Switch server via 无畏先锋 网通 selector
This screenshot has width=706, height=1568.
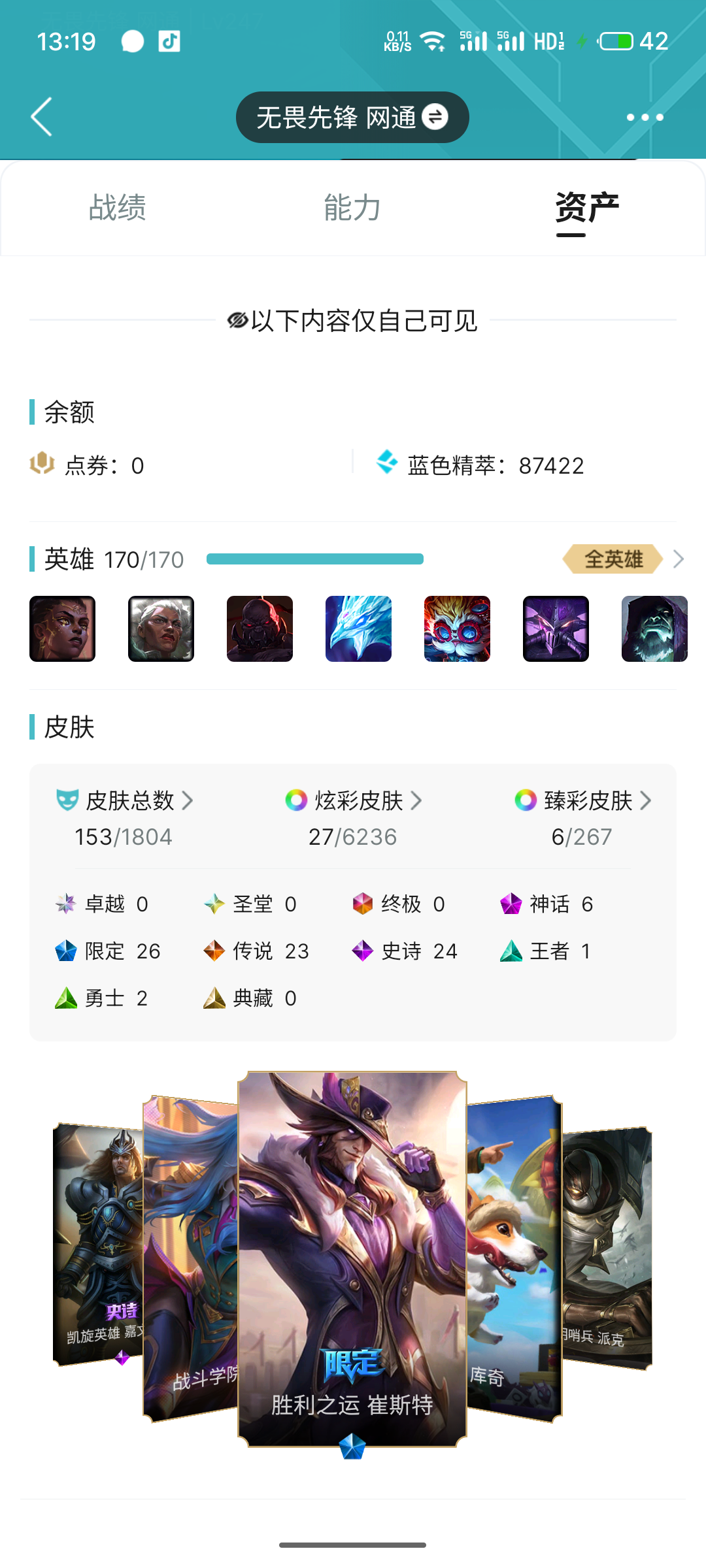pyautogui.click(x=352, y=118)
